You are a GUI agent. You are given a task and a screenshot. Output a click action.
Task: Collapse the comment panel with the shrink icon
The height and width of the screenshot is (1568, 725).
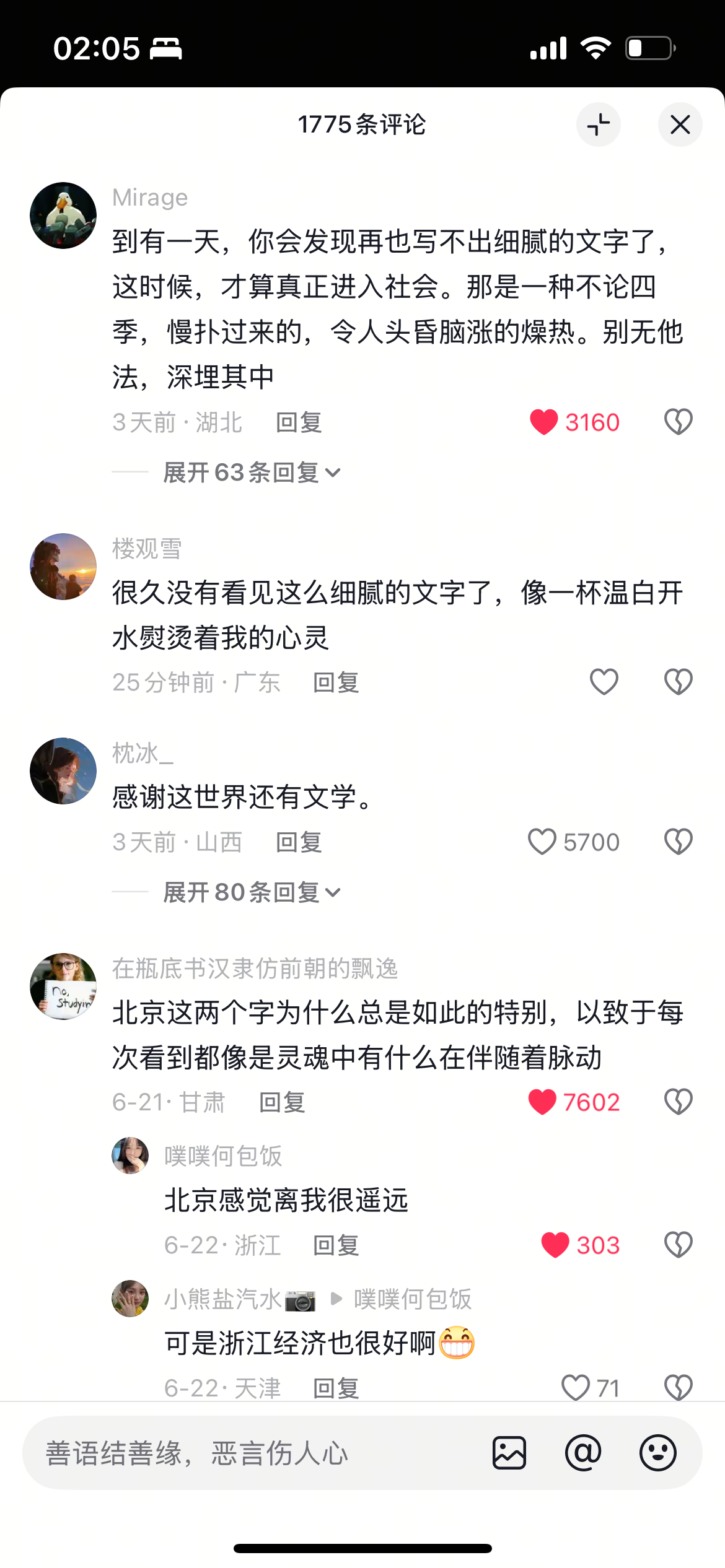click(599, 124)
